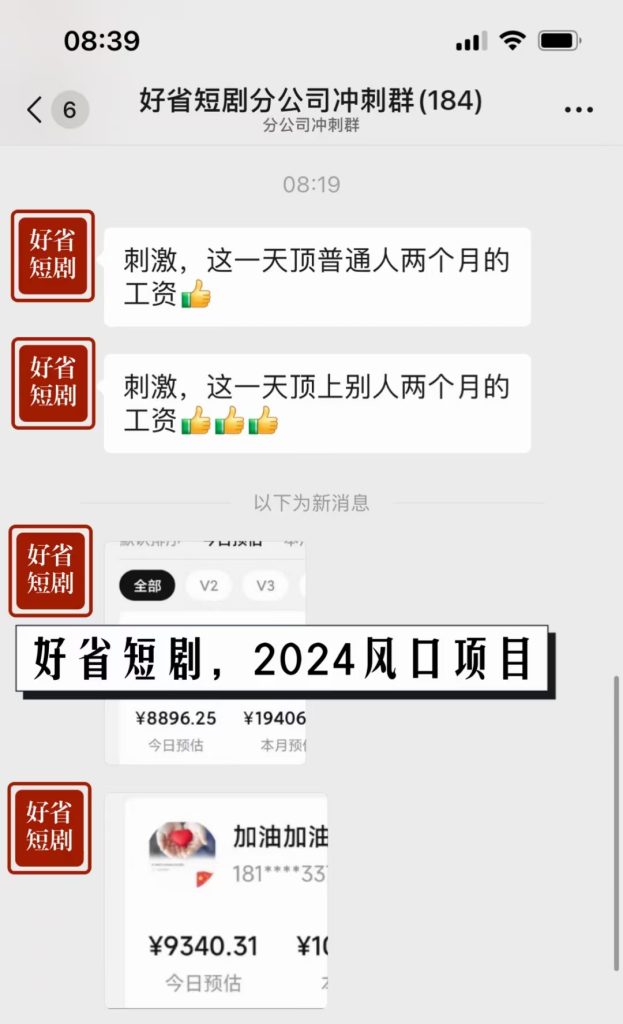Tap the 好省短剧 avatar beside the first message
Image resolution: width=623 pixels, height=1024 pixels.
click(x=52, y=255)
